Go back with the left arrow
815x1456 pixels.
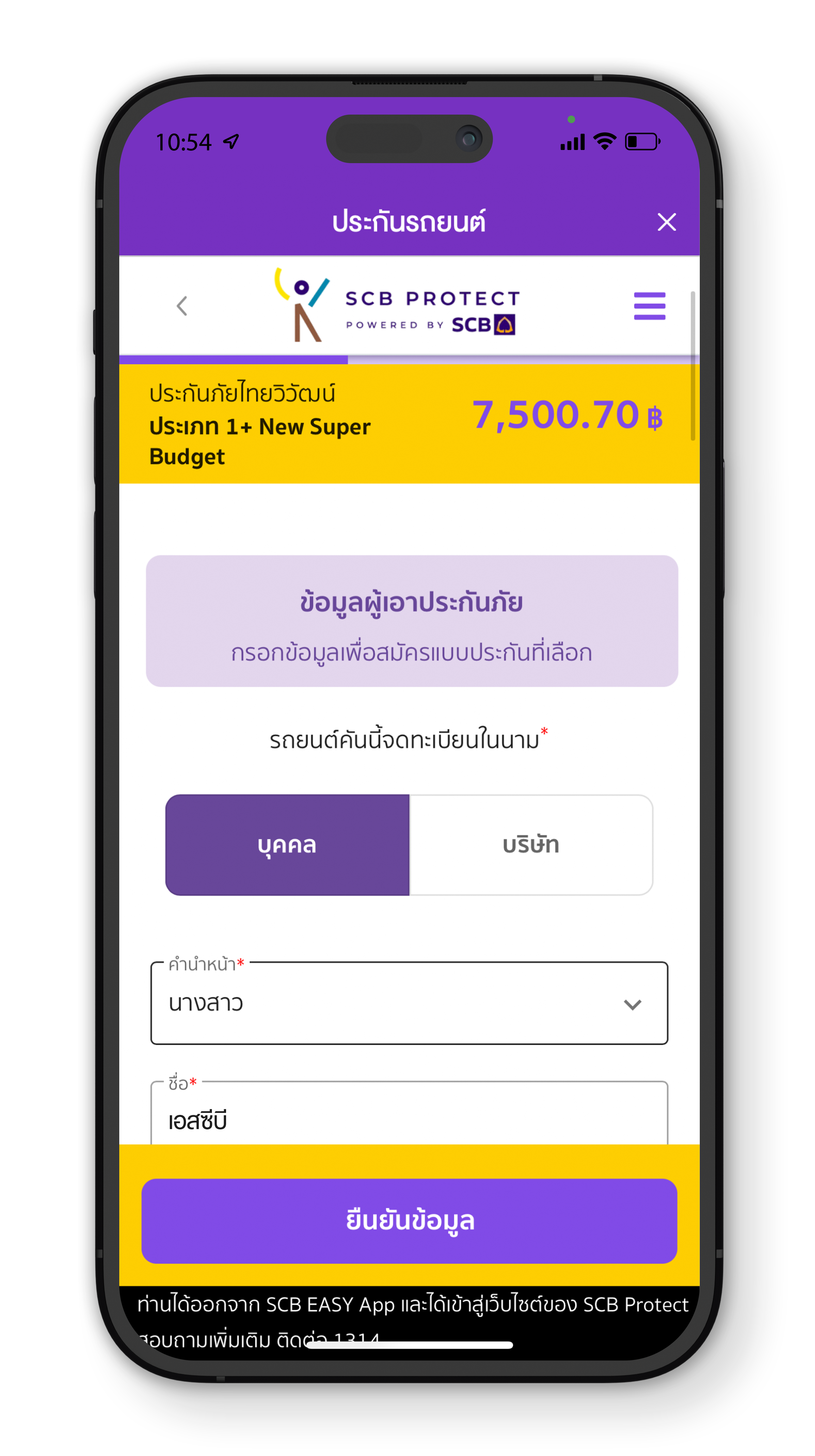[x=181, y=306]
